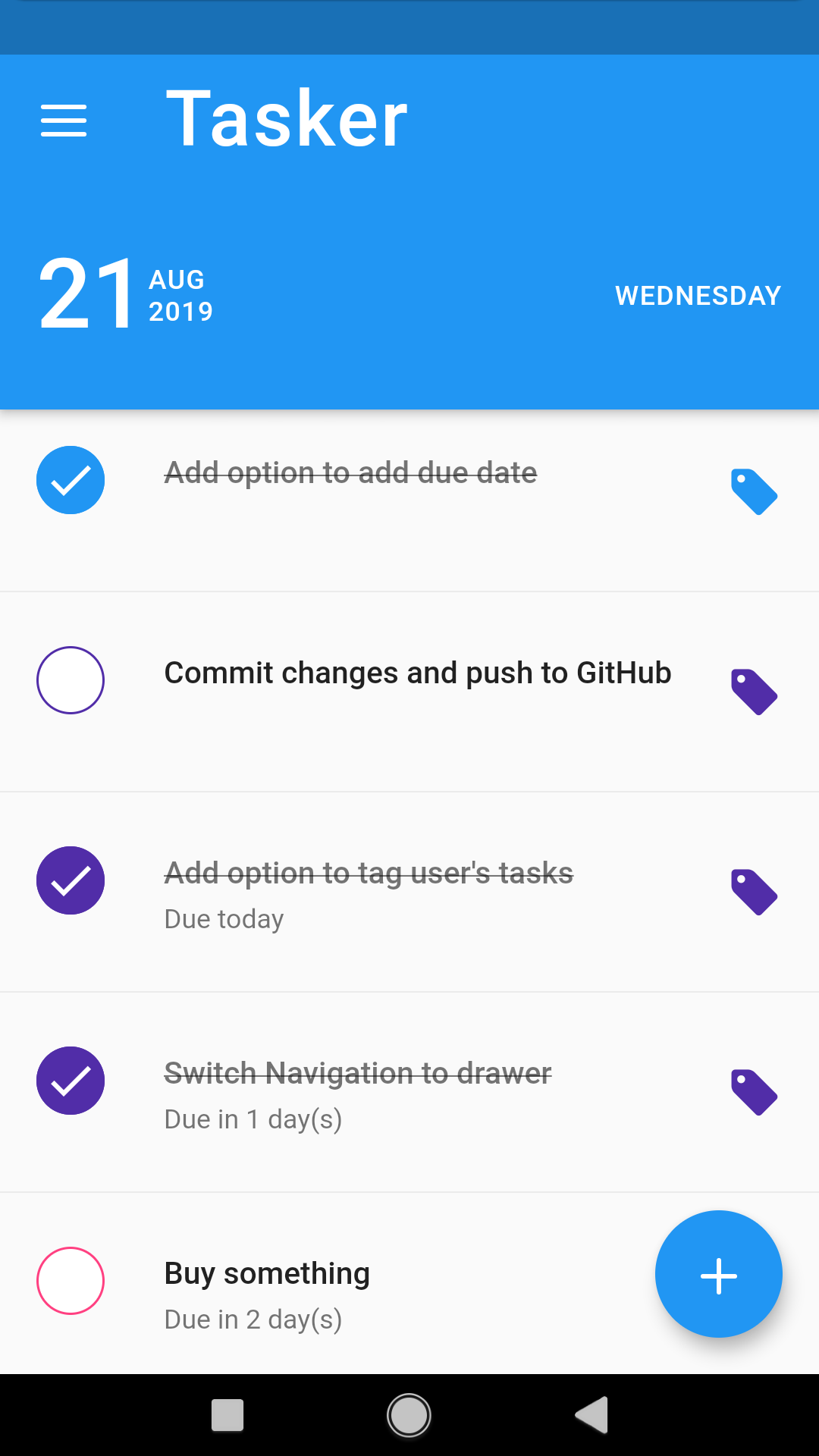The width and height of the screenshot is (819, 1456).
Task: Tap the tag icon for 'Commit changes and push to GitHub'
Action: pyautogui.click(x=754, y=692)
